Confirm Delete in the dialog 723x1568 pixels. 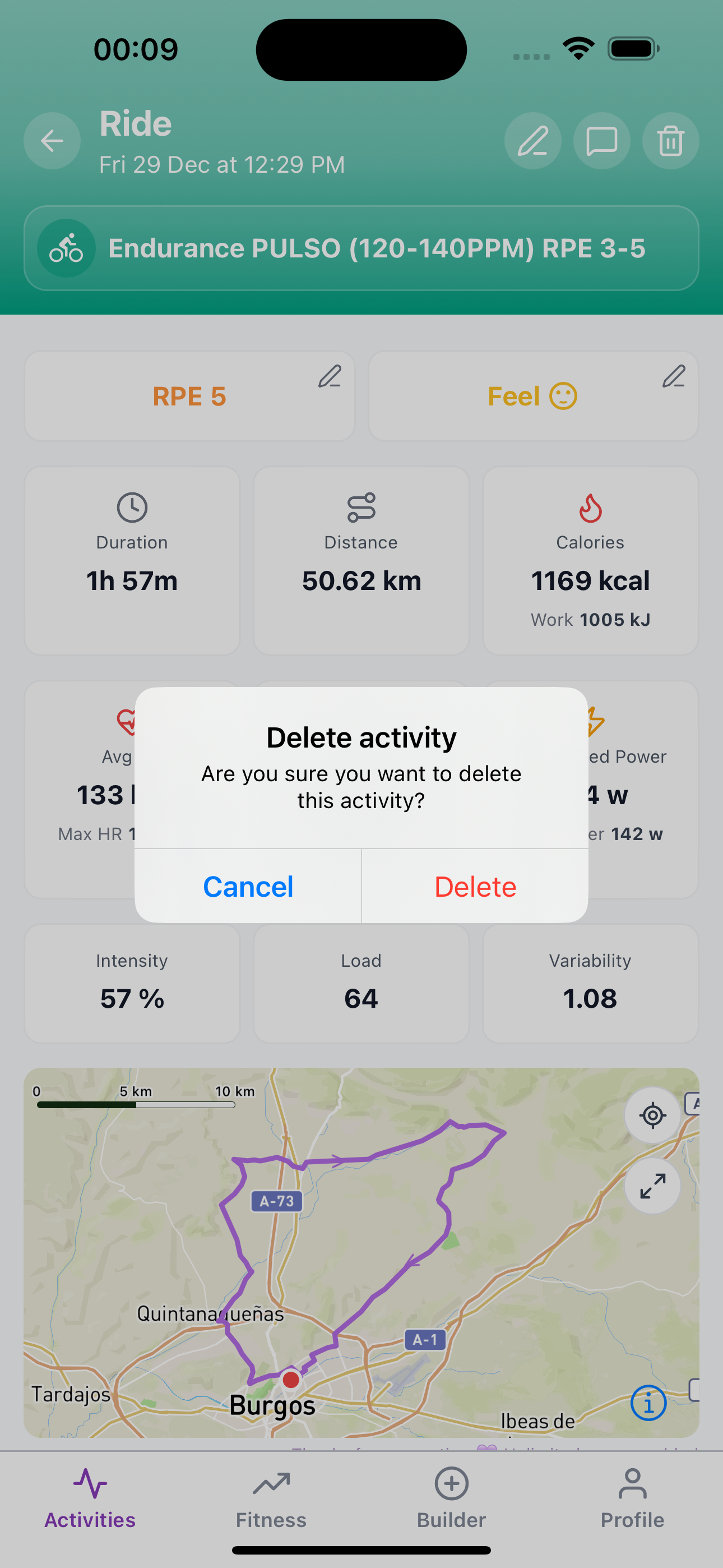[x=475, y=887]
